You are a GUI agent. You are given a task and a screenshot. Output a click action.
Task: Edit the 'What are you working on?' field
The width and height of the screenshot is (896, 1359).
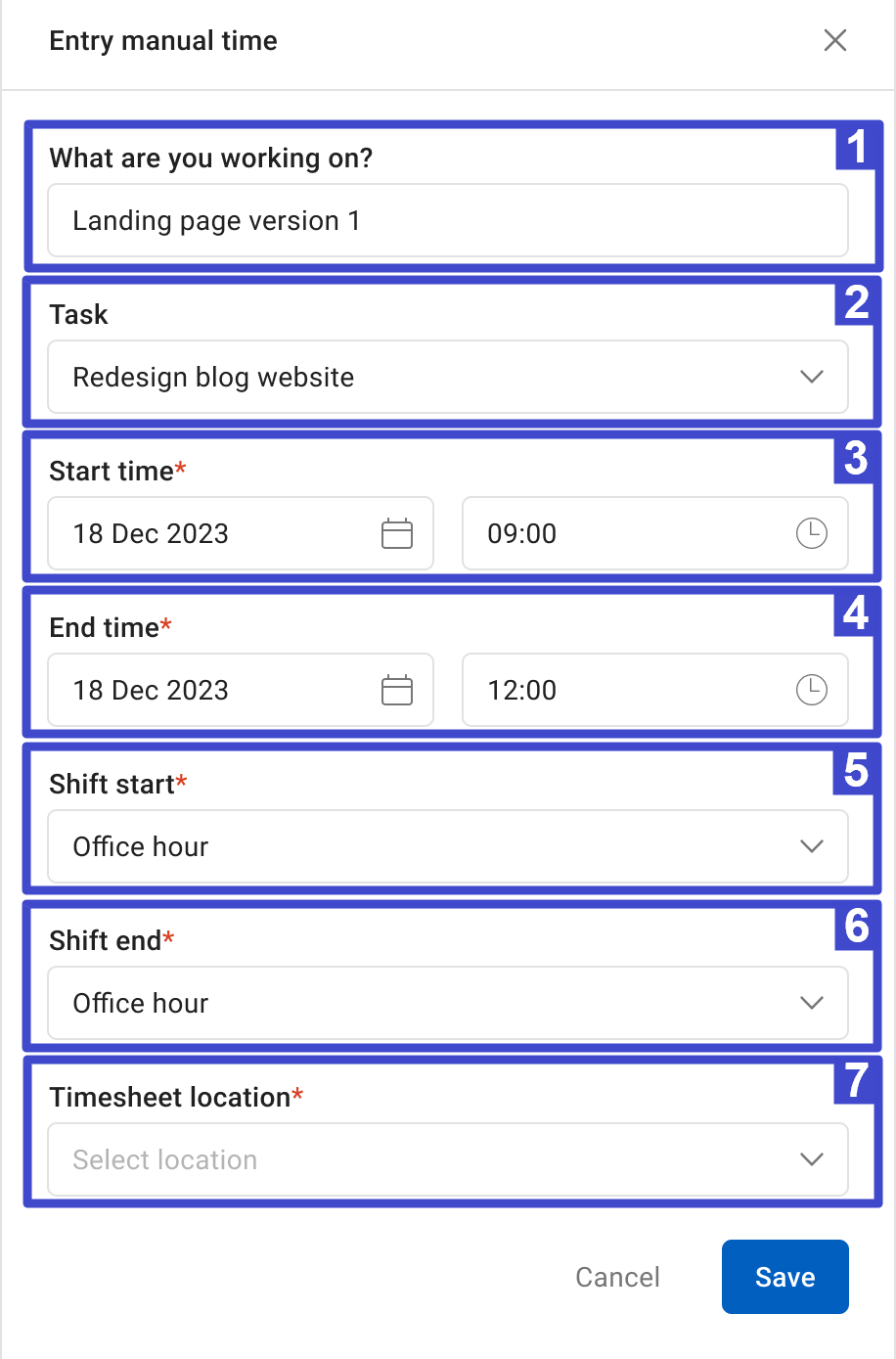click(x=447, y=221)
